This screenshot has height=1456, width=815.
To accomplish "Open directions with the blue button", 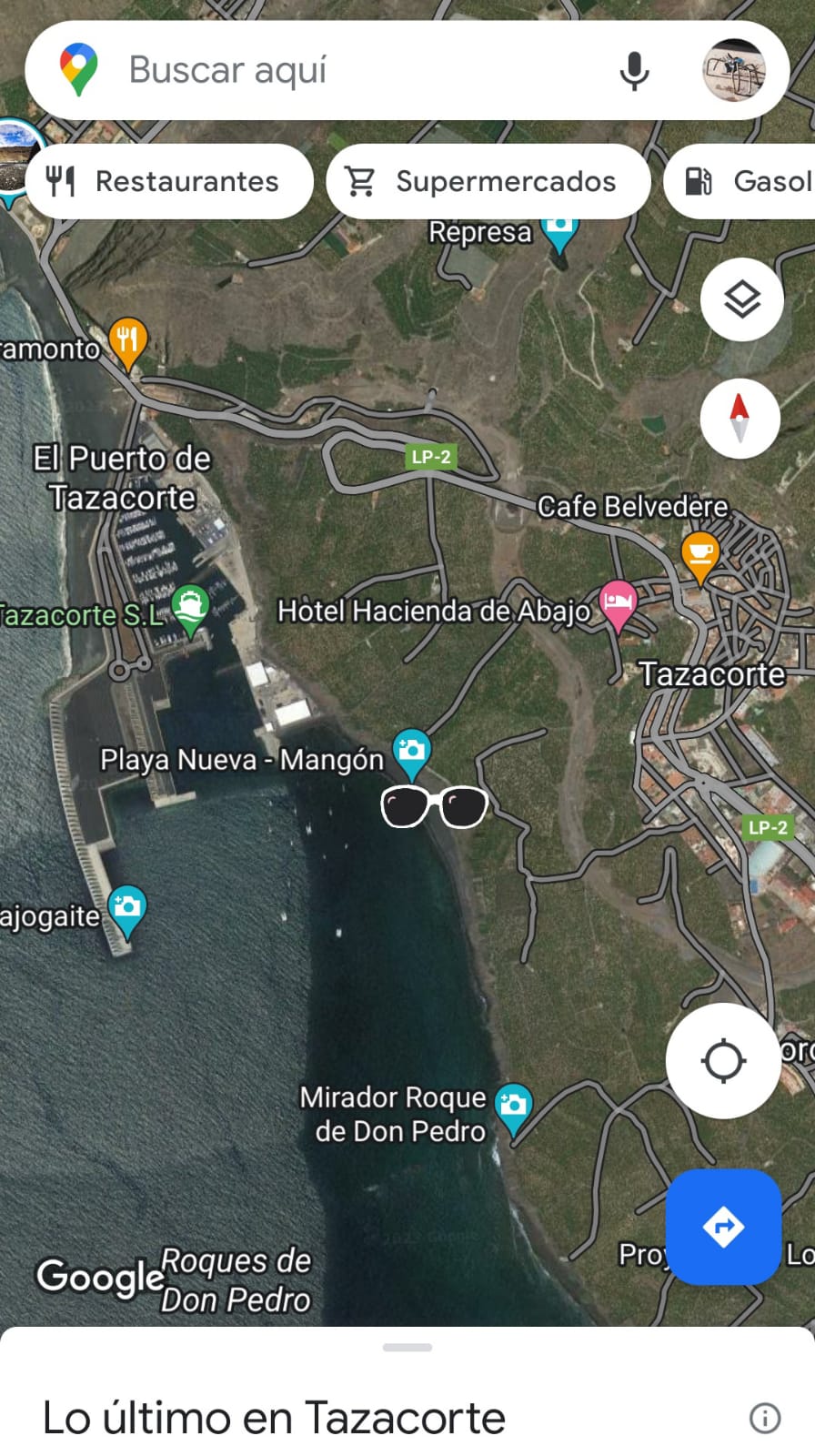I will [x=723, y=1226].
